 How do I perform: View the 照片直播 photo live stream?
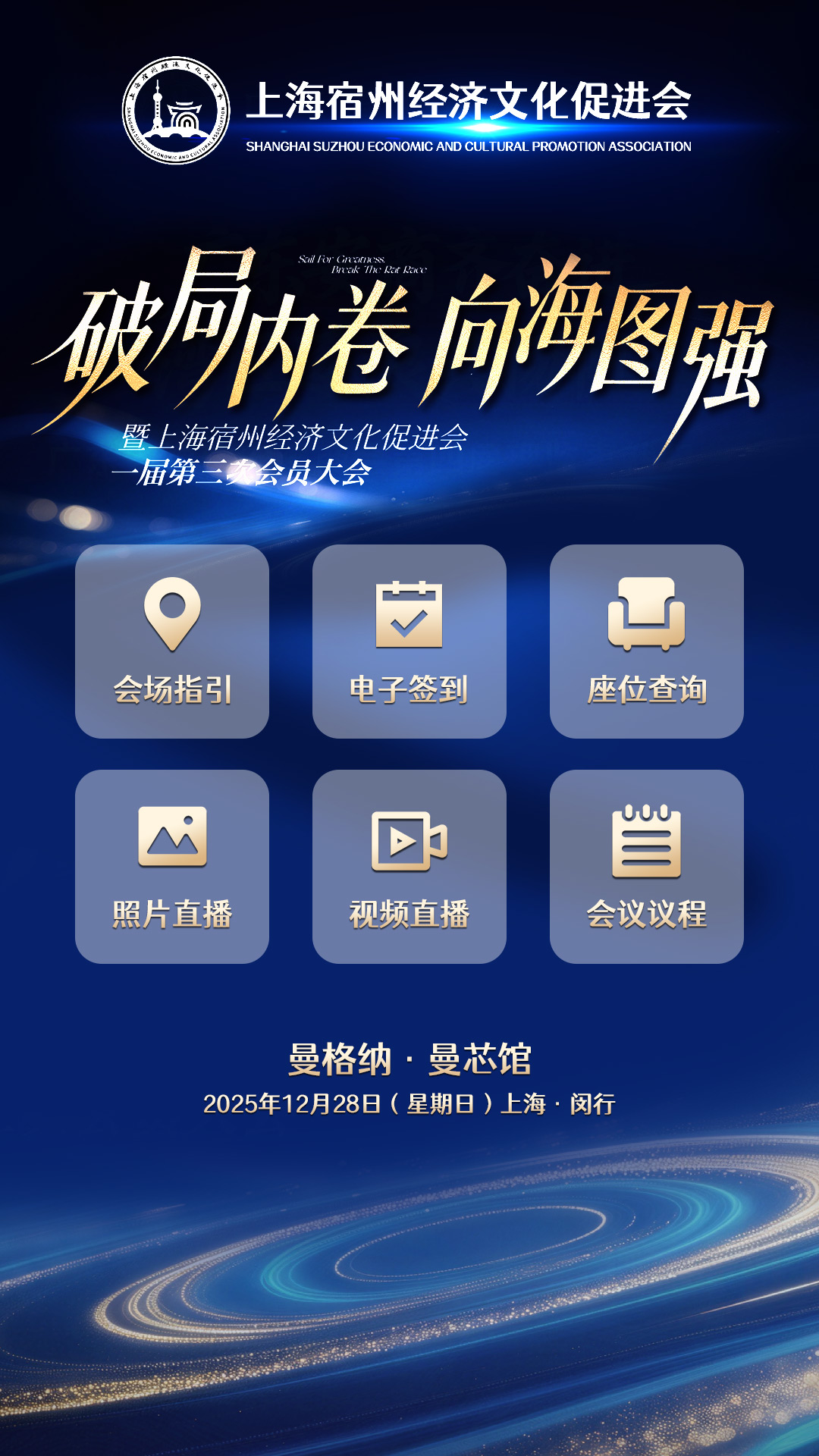click(172, 866)
